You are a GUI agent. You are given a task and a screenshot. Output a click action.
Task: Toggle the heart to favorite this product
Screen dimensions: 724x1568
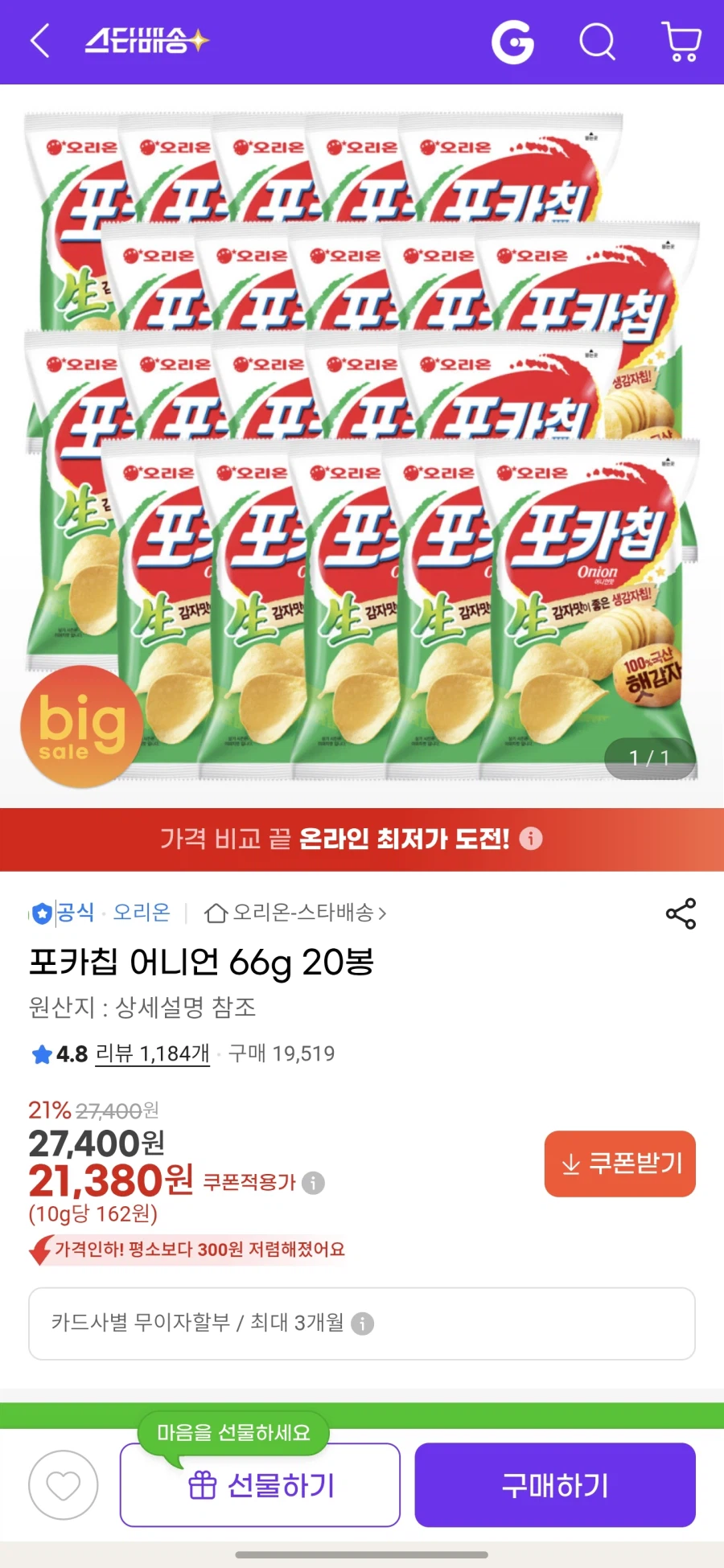click(62, 1484)
